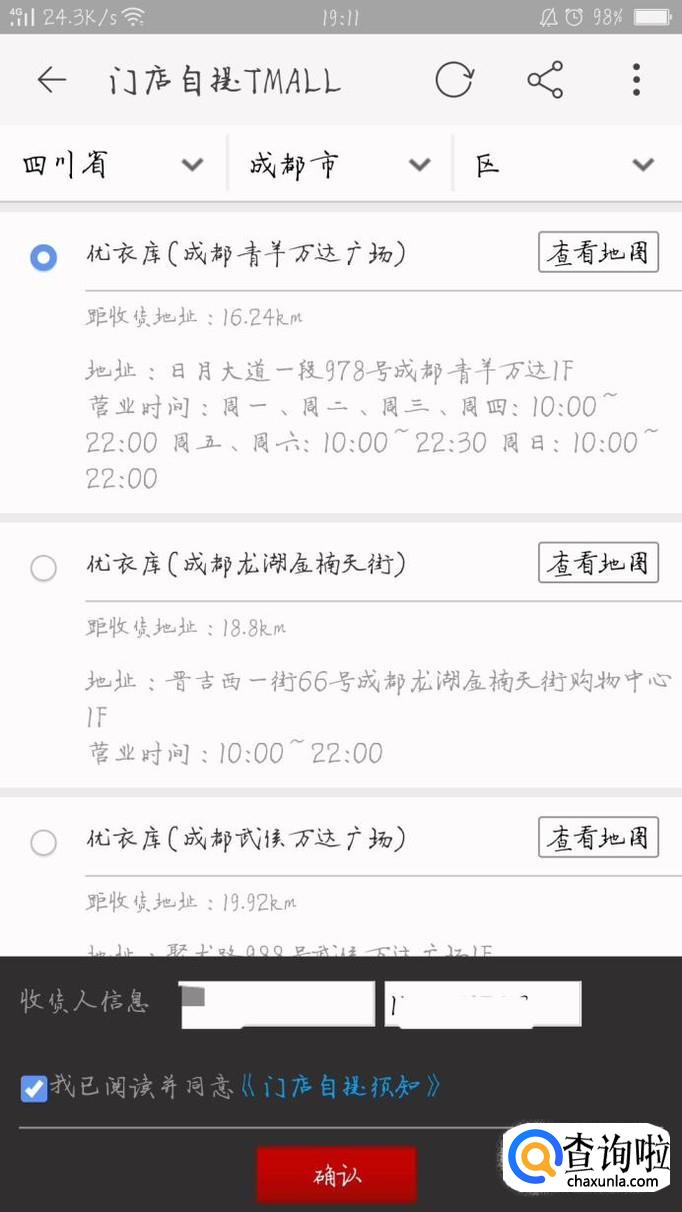The width and height of the screenshot is (682, 1212).
Task: Uncheck the 我已阅读并同意 checkbox
Action: pos(34,1088)
